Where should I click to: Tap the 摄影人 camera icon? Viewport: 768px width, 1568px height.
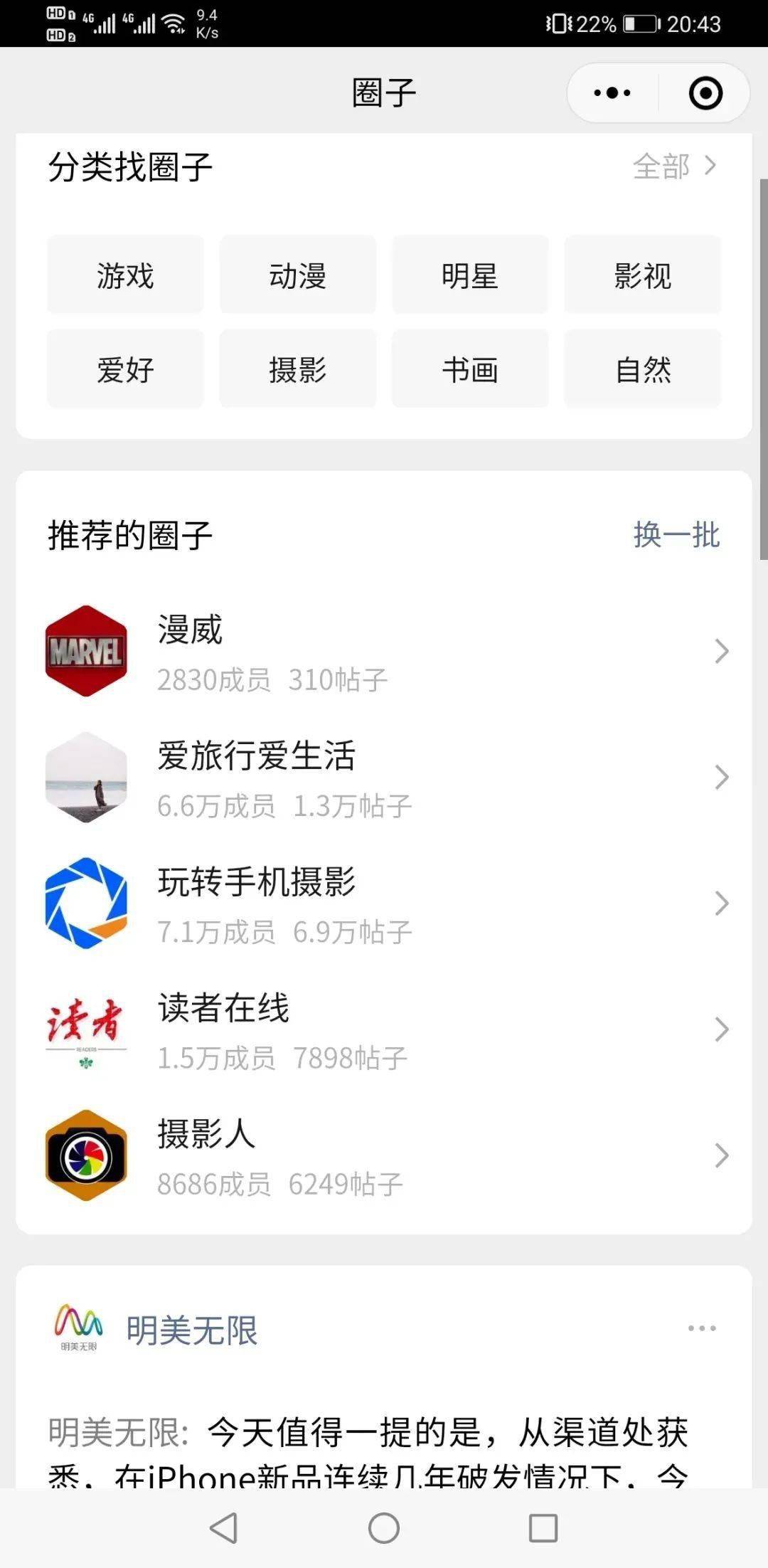(x=86, y=1154)
